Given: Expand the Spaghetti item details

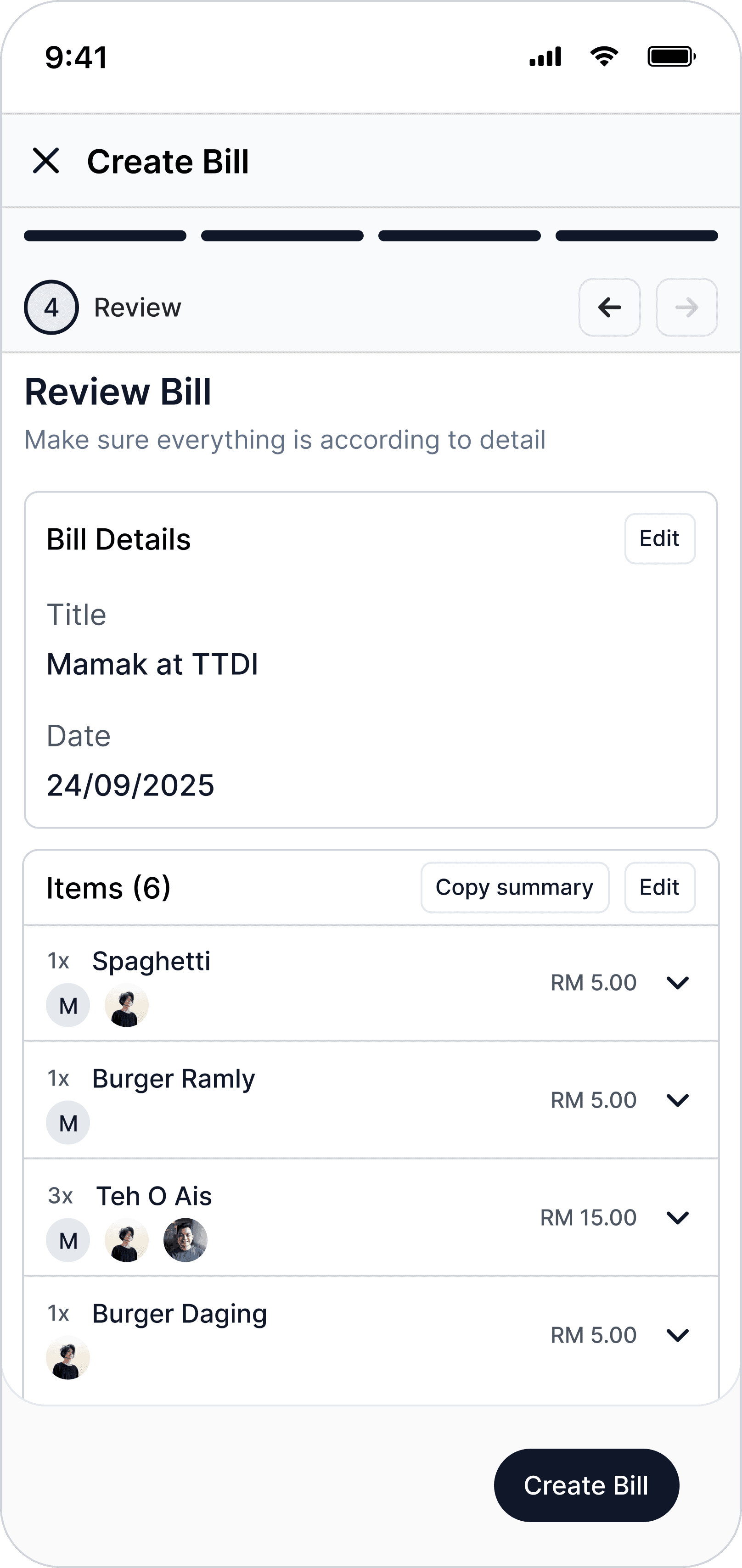Looking at the screenshot, I should coord(677,983).
